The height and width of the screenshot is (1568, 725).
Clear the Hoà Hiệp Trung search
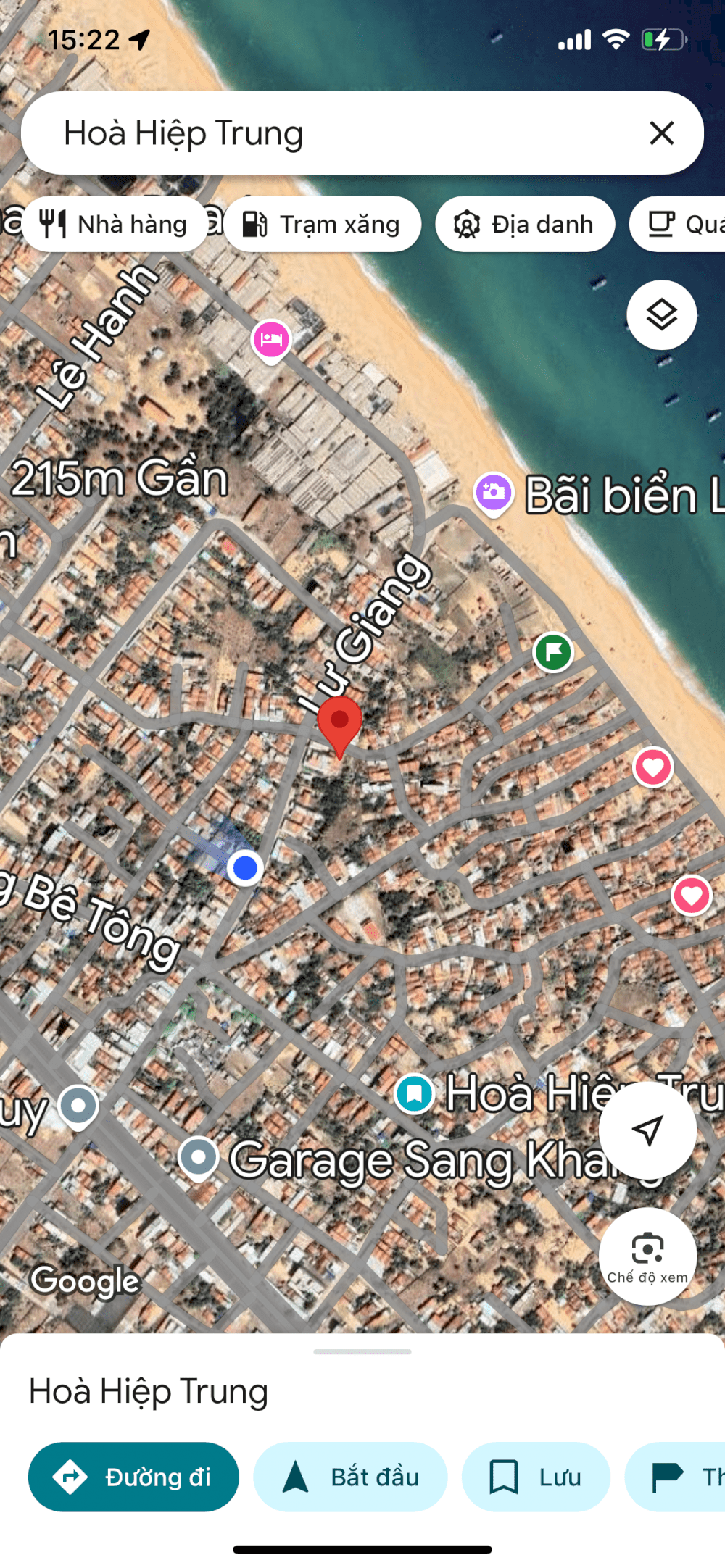(x=661, y=133)
